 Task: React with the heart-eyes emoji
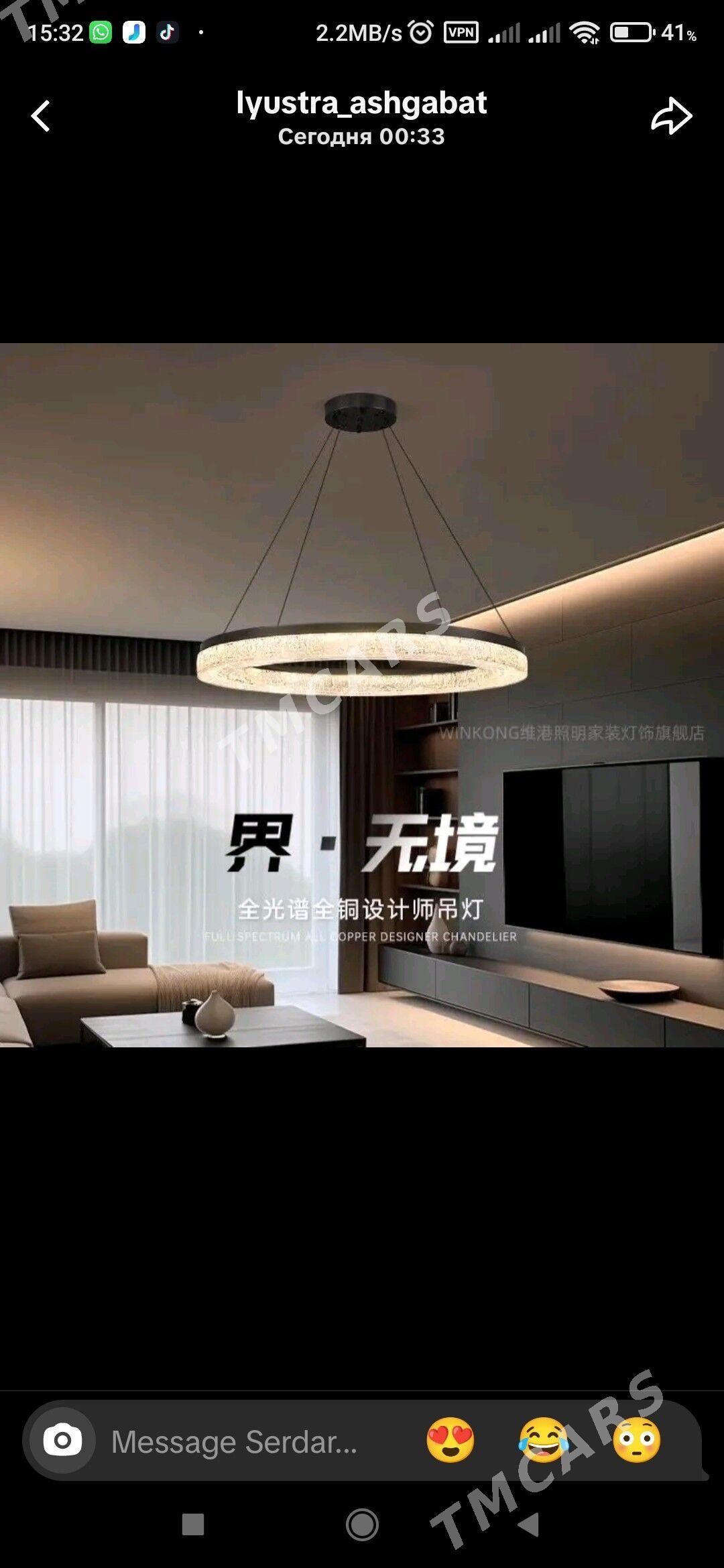450,1440
